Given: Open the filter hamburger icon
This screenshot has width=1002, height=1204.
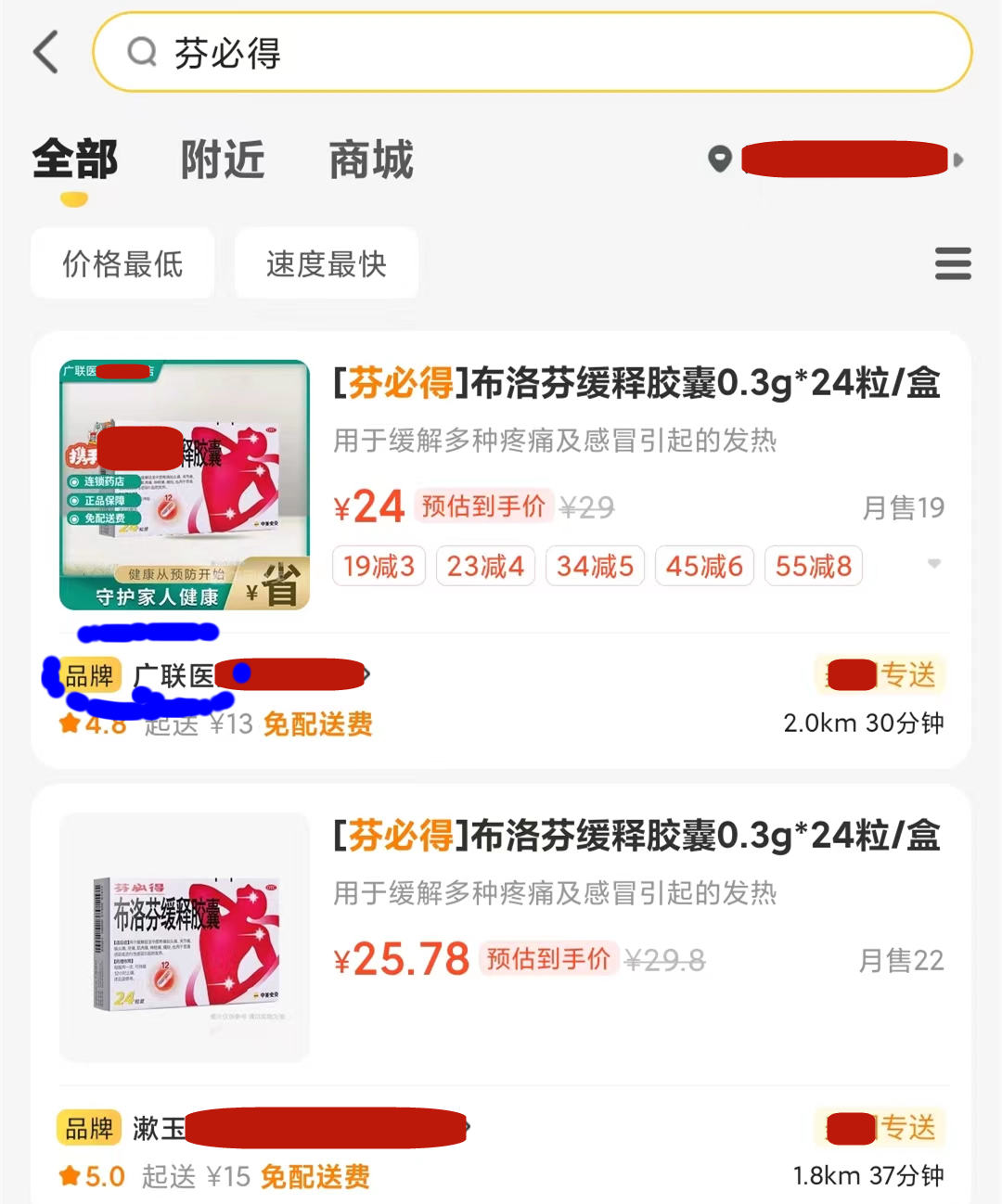Looking at the screenshot, I should 953,264.
